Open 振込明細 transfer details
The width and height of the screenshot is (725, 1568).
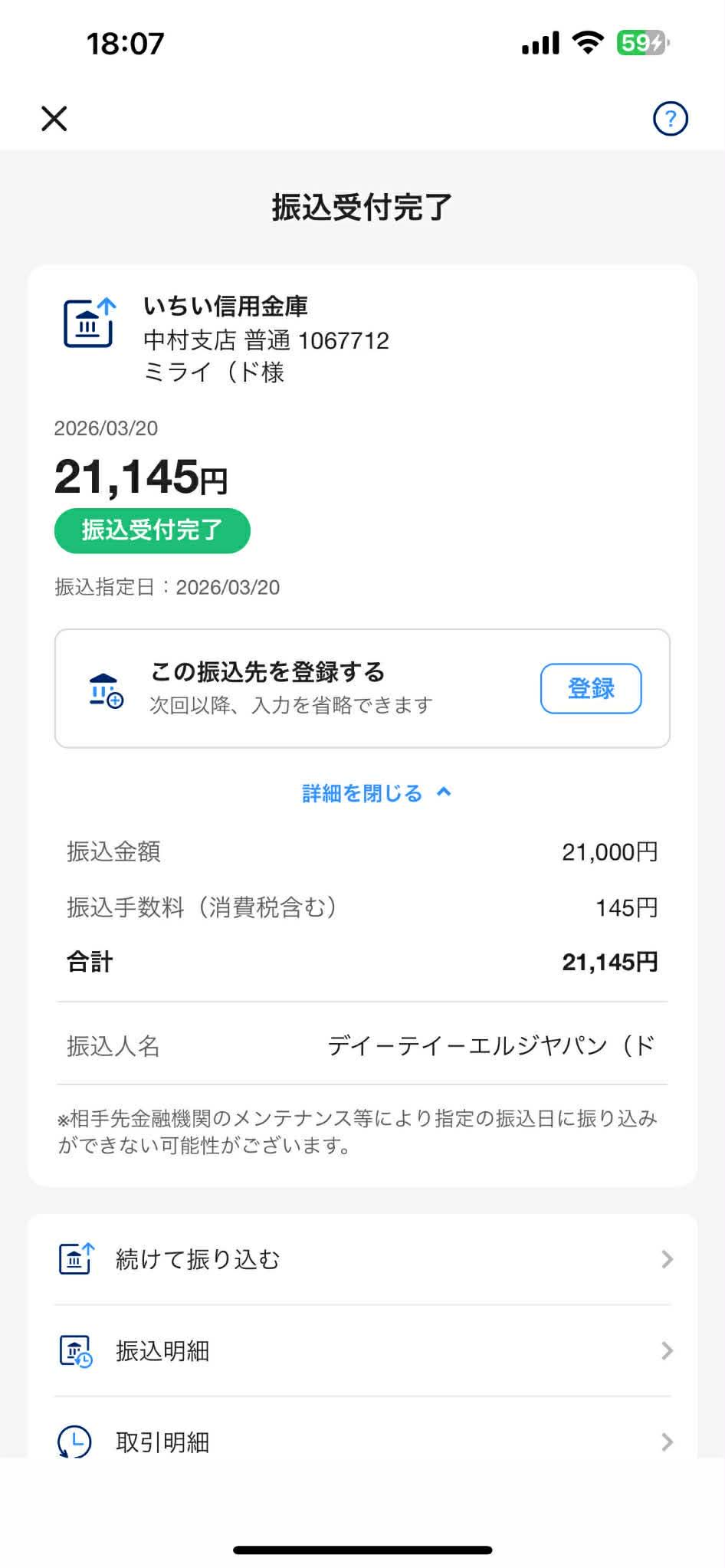pyautogui.click(x=362, y=1350)
